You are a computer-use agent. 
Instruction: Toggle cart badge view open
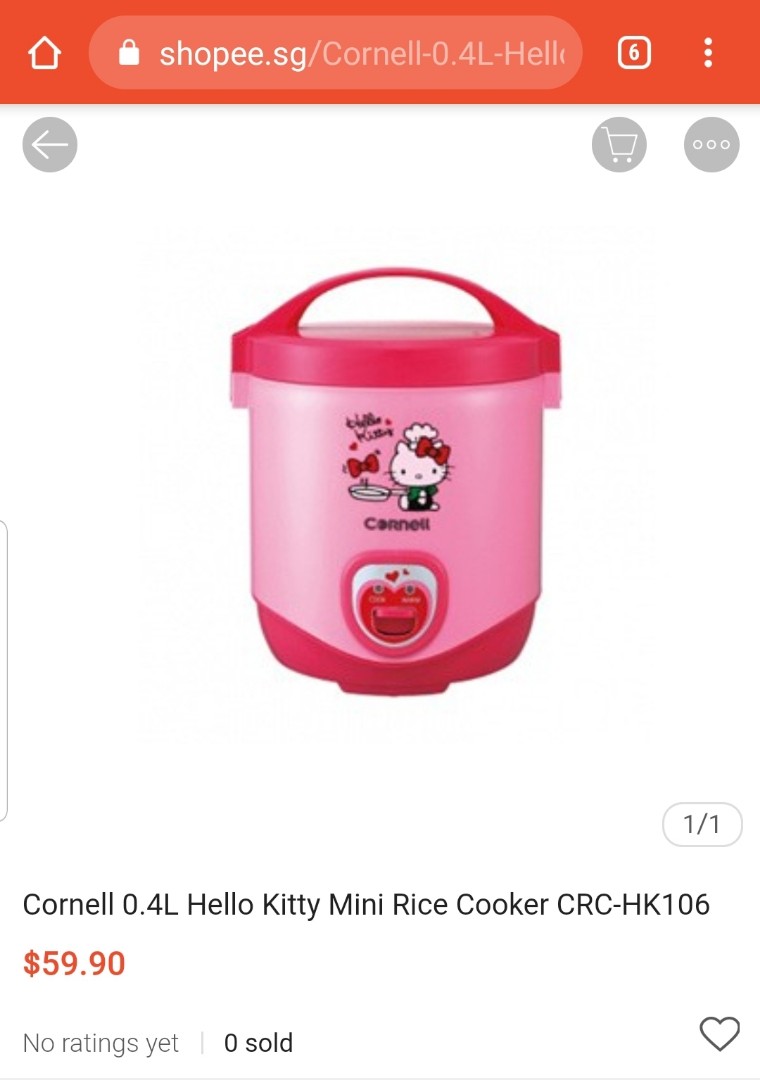pos(618,144)
